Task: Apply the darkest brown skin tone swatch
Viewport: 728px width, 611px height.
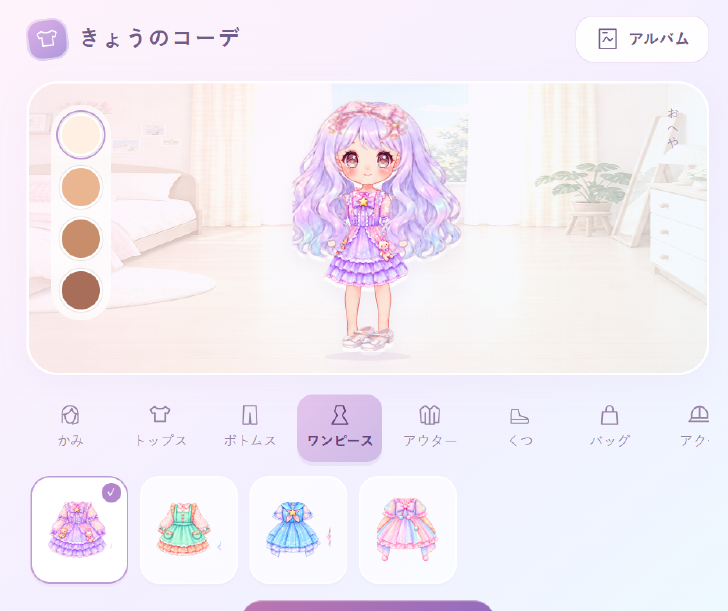Action: [81, 290]
